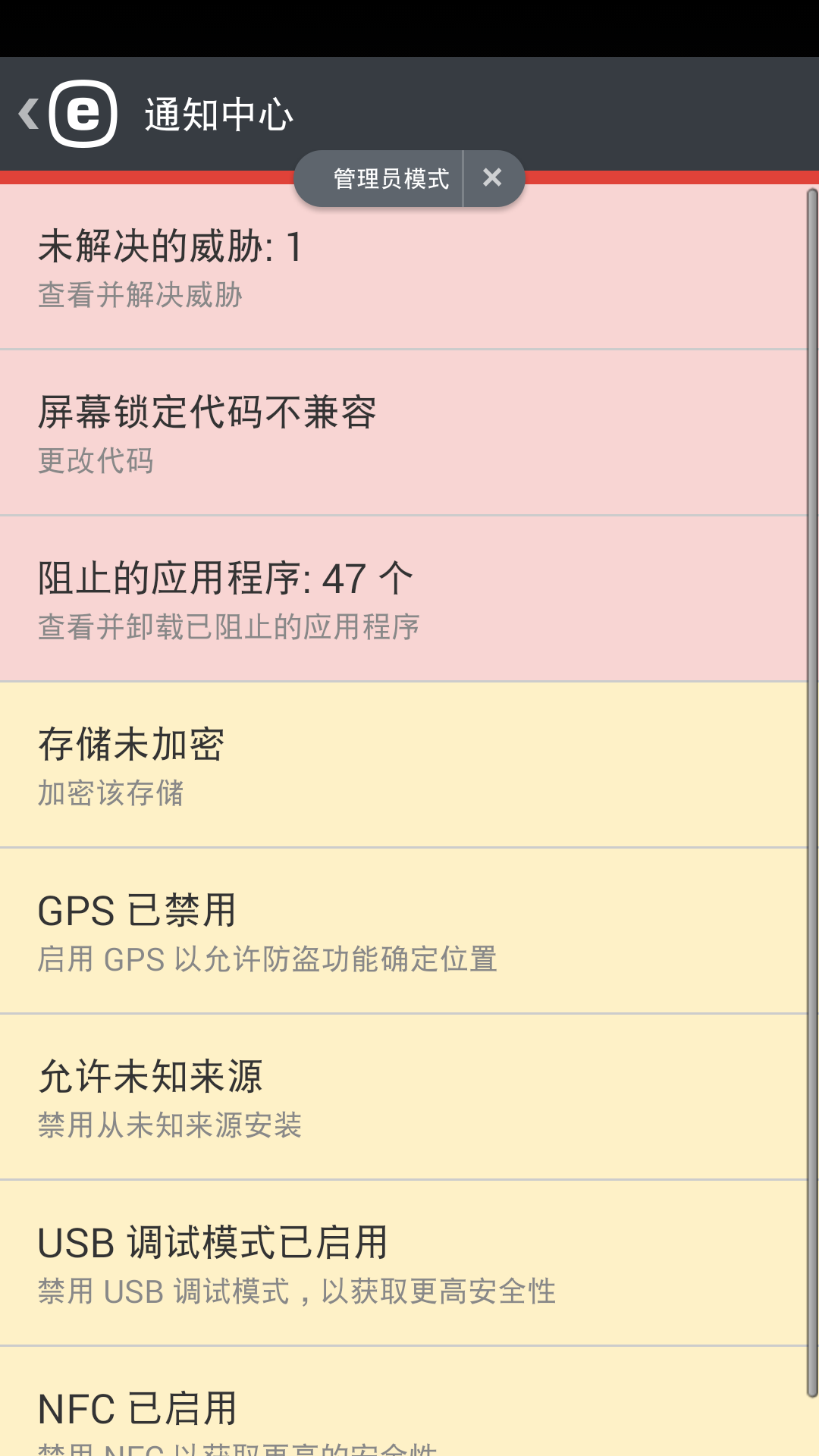Open the USB 调试模式已启用 entry

coord(214,1241)
